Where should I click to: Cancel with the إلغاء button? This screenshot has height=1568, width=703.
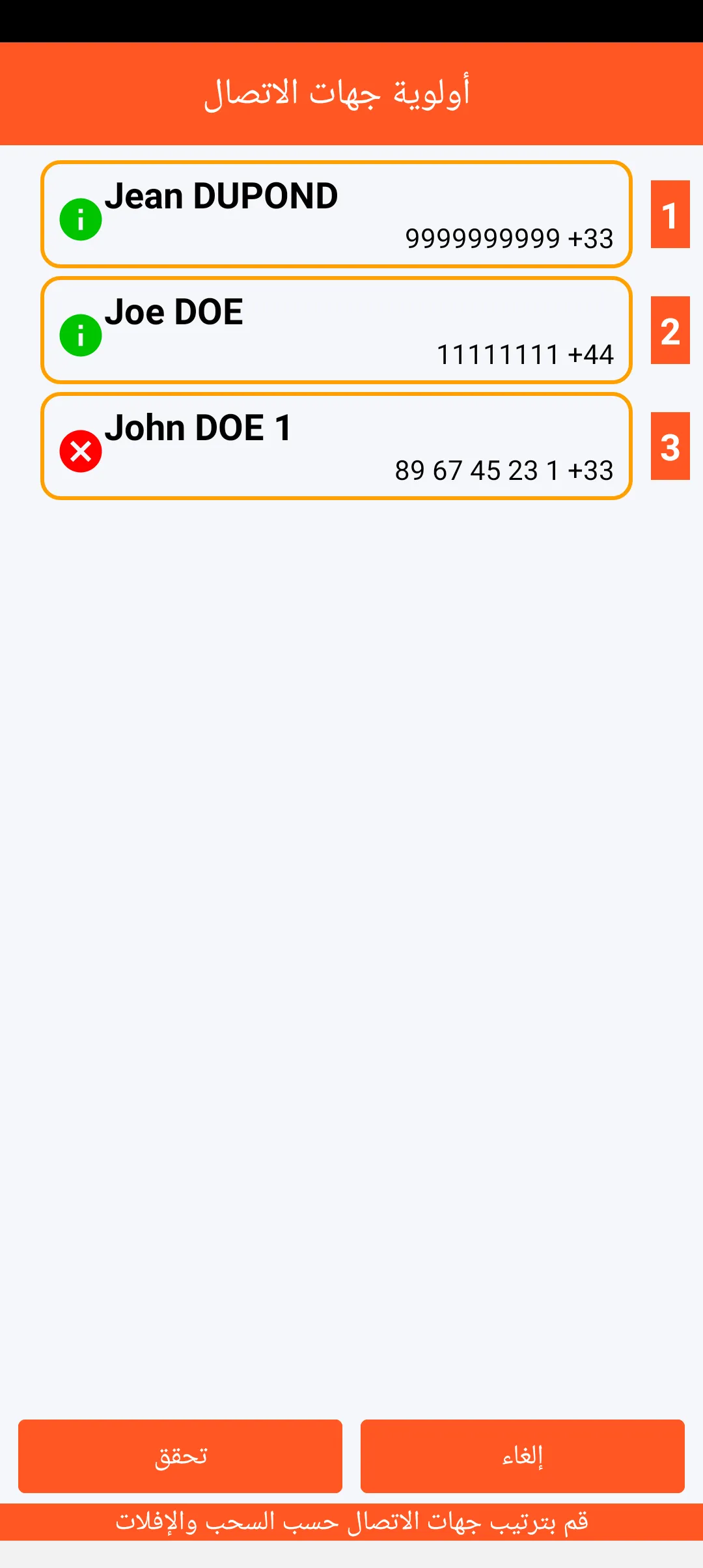pyautogui.click(x=522, y=1456)
